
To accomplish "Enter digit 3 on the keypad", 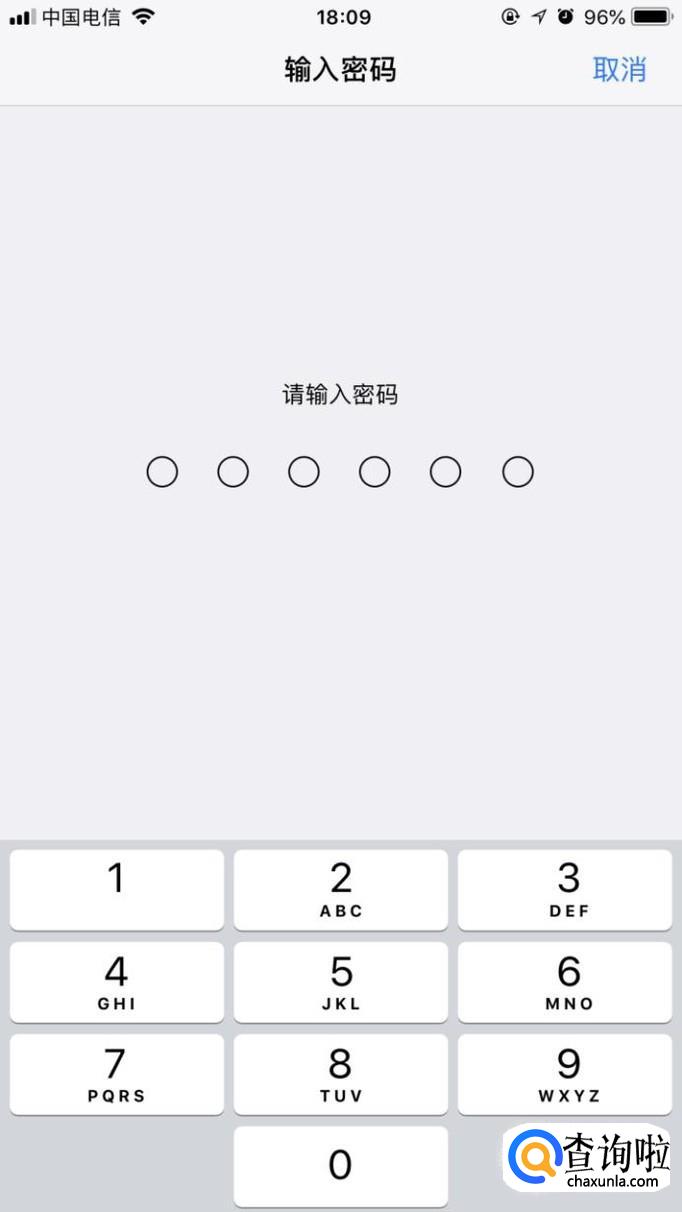I will (x=565, y=889).
